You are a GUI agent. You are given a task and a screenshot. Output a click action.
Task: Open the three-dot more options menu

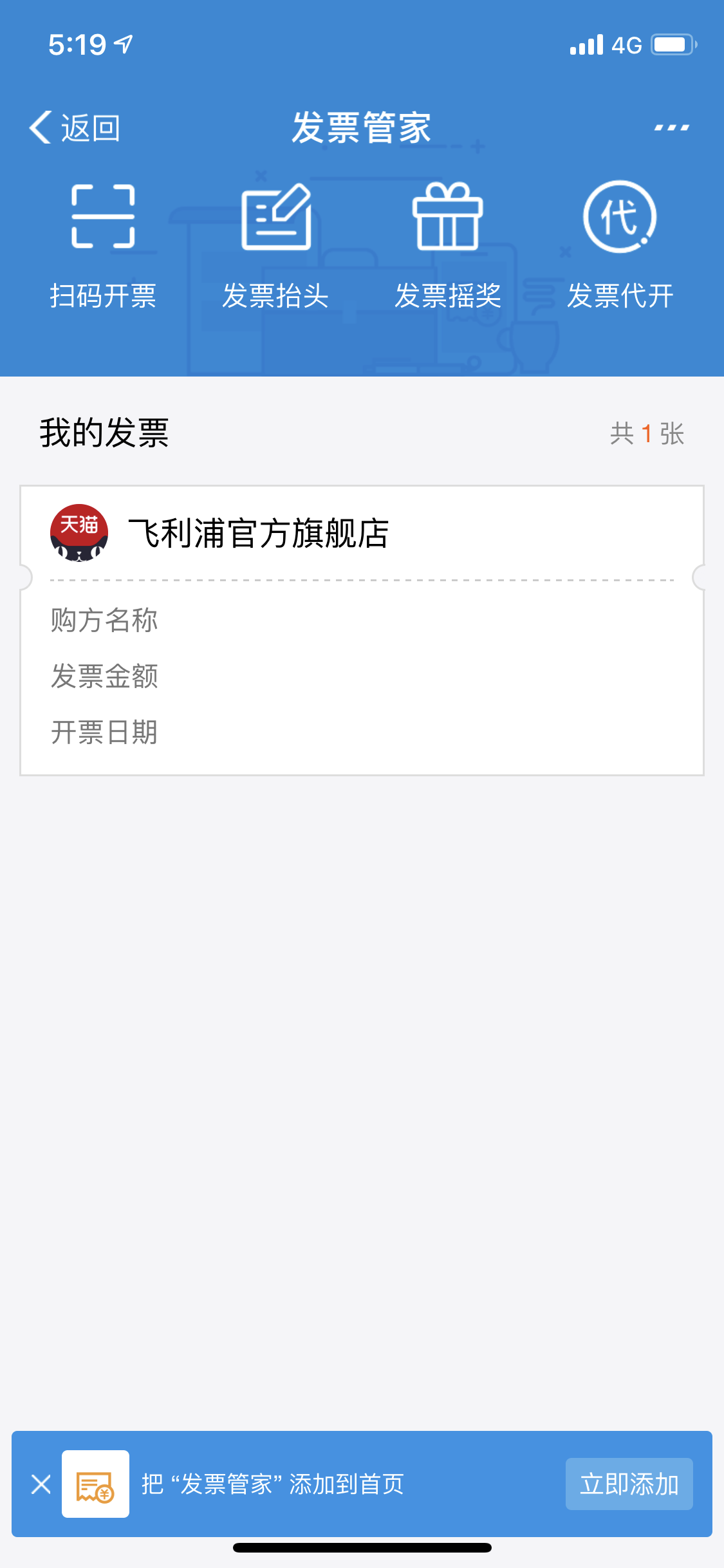671,127
